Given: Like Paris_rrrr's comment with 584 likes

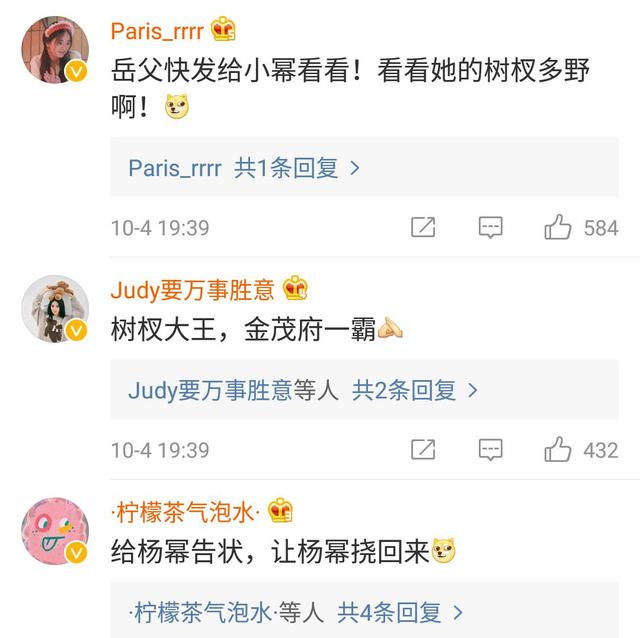Looking at the screenshot, I should [x=558, y=227].
